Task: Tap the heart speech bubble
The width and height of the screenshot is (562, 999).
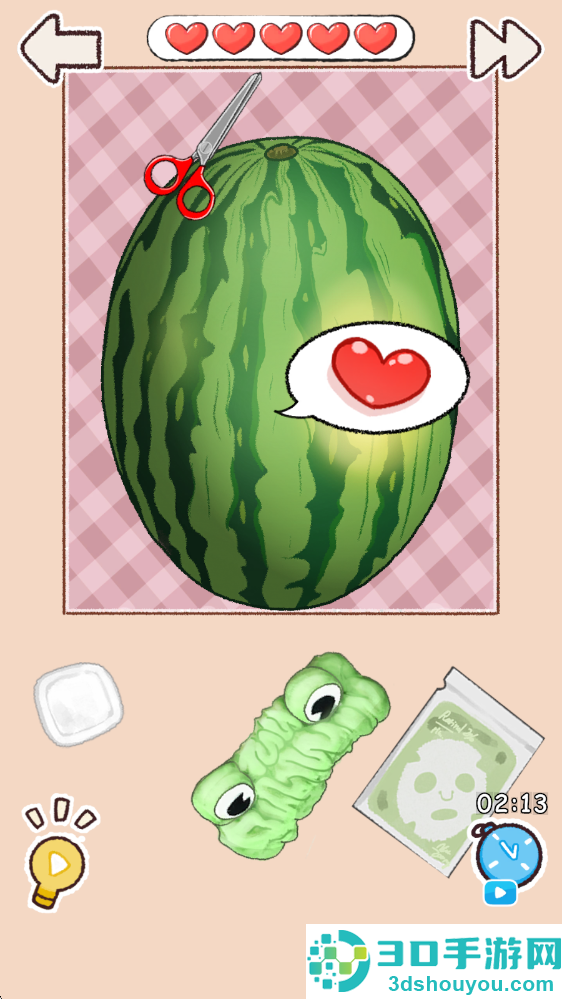Action: pyautogui.click(x=376, y=378)
